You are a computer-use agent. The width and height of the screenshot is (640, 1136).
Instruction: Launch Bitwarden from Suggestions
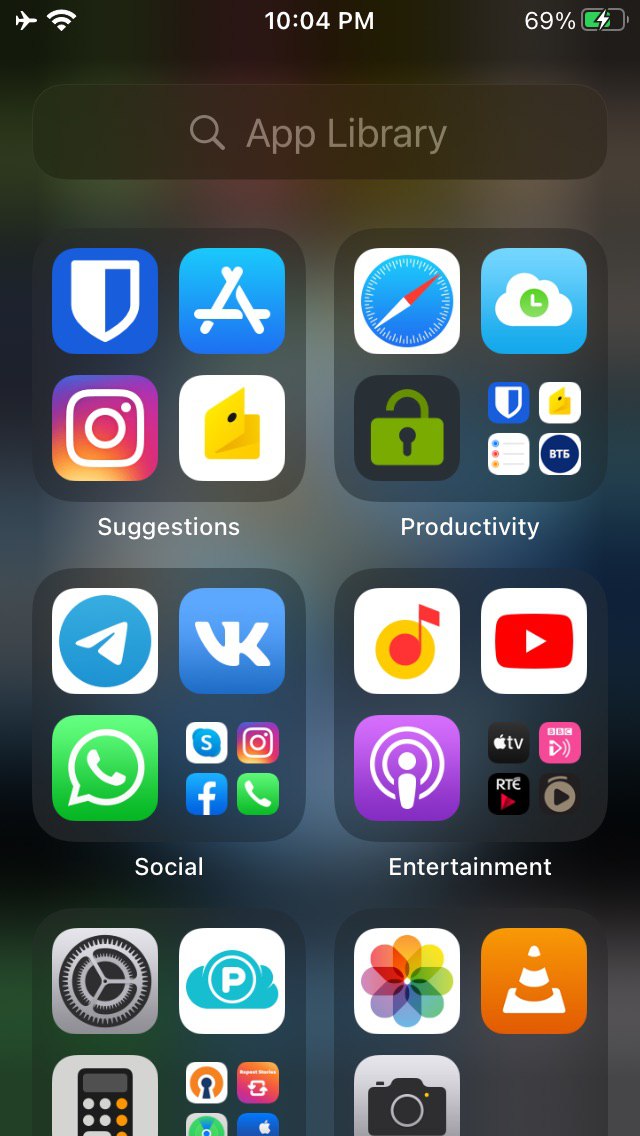(x=105, y=301)
